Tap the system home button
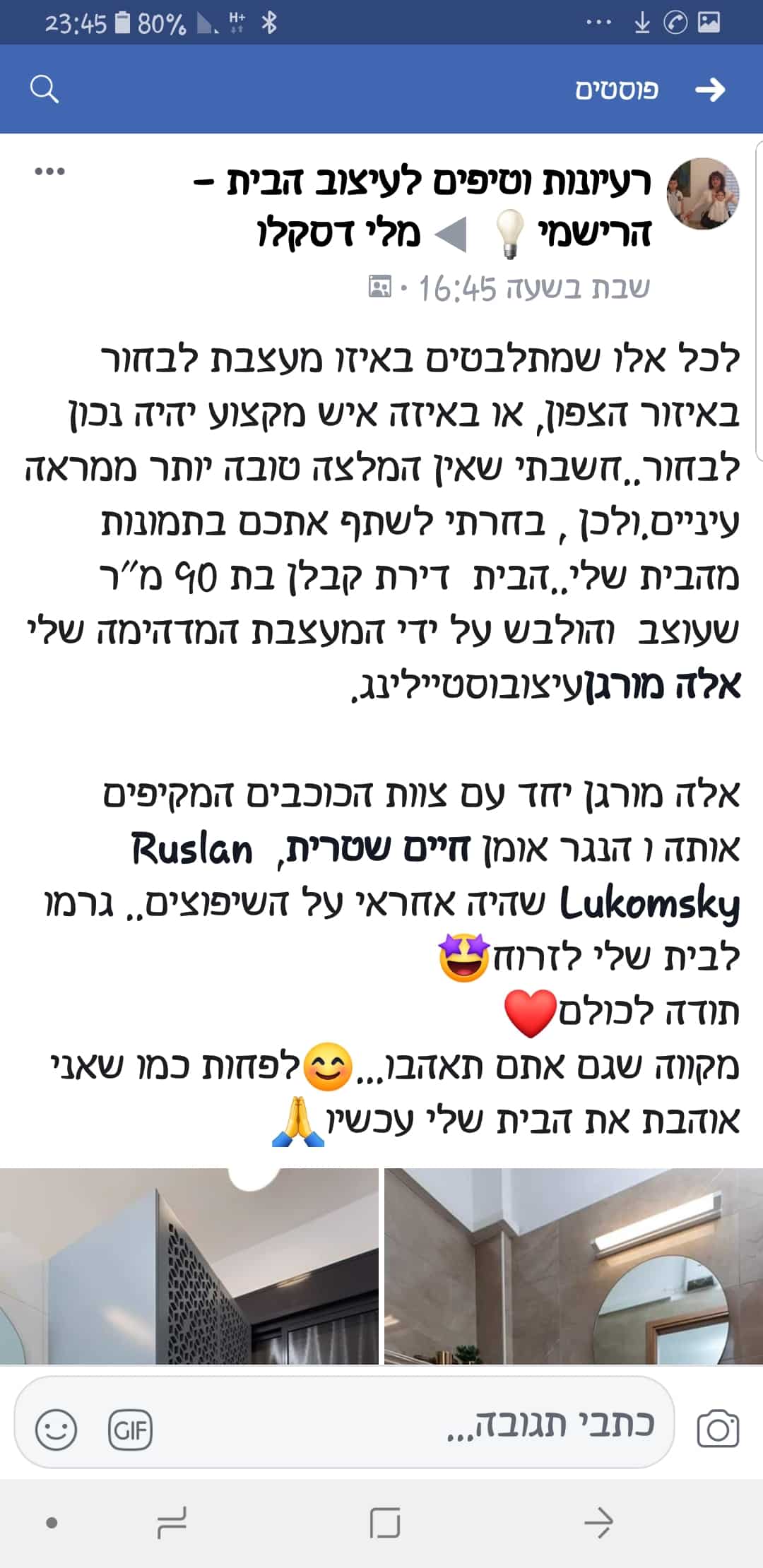The image size is (763, 1568). [385, 1523]
